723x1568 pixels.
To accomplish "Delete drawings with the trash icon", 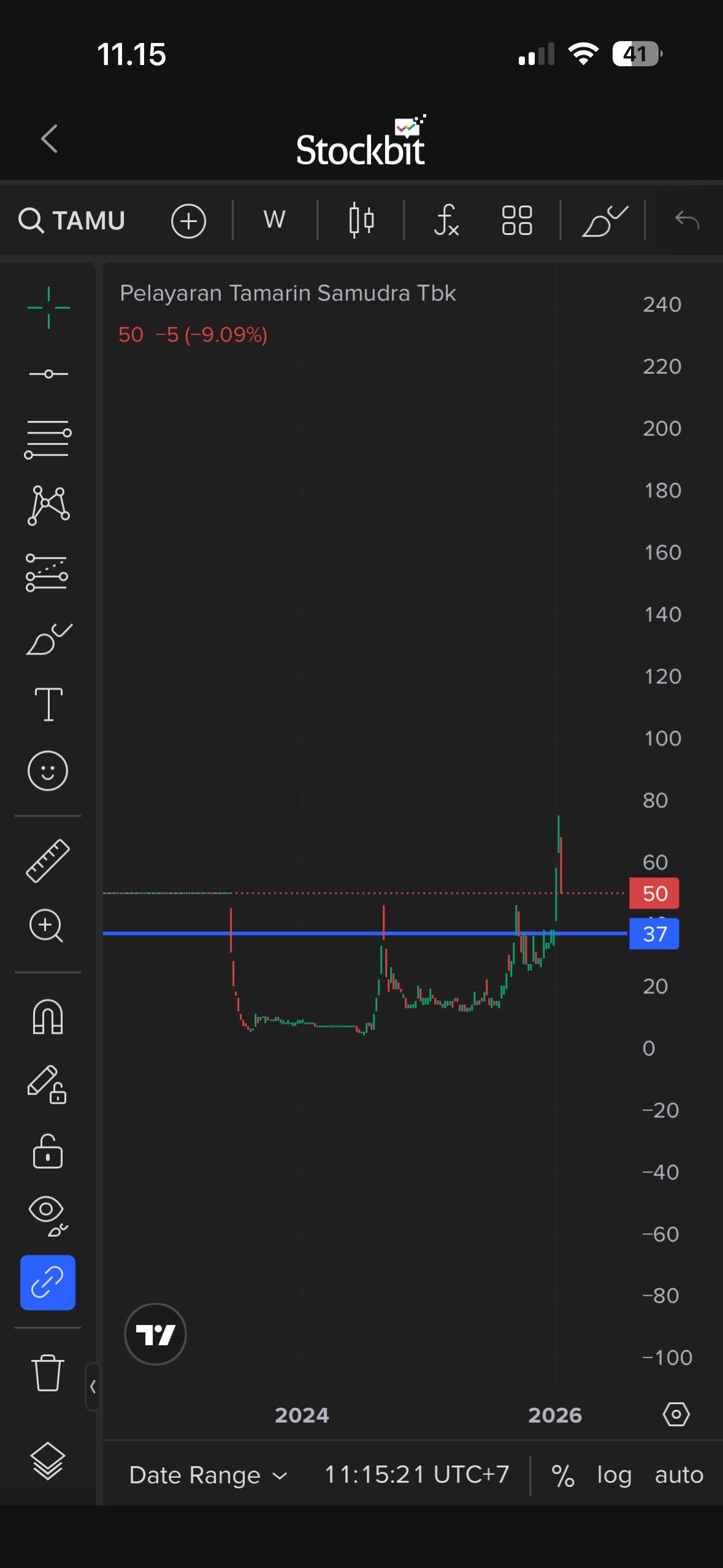I will [x=48, y=1372].
